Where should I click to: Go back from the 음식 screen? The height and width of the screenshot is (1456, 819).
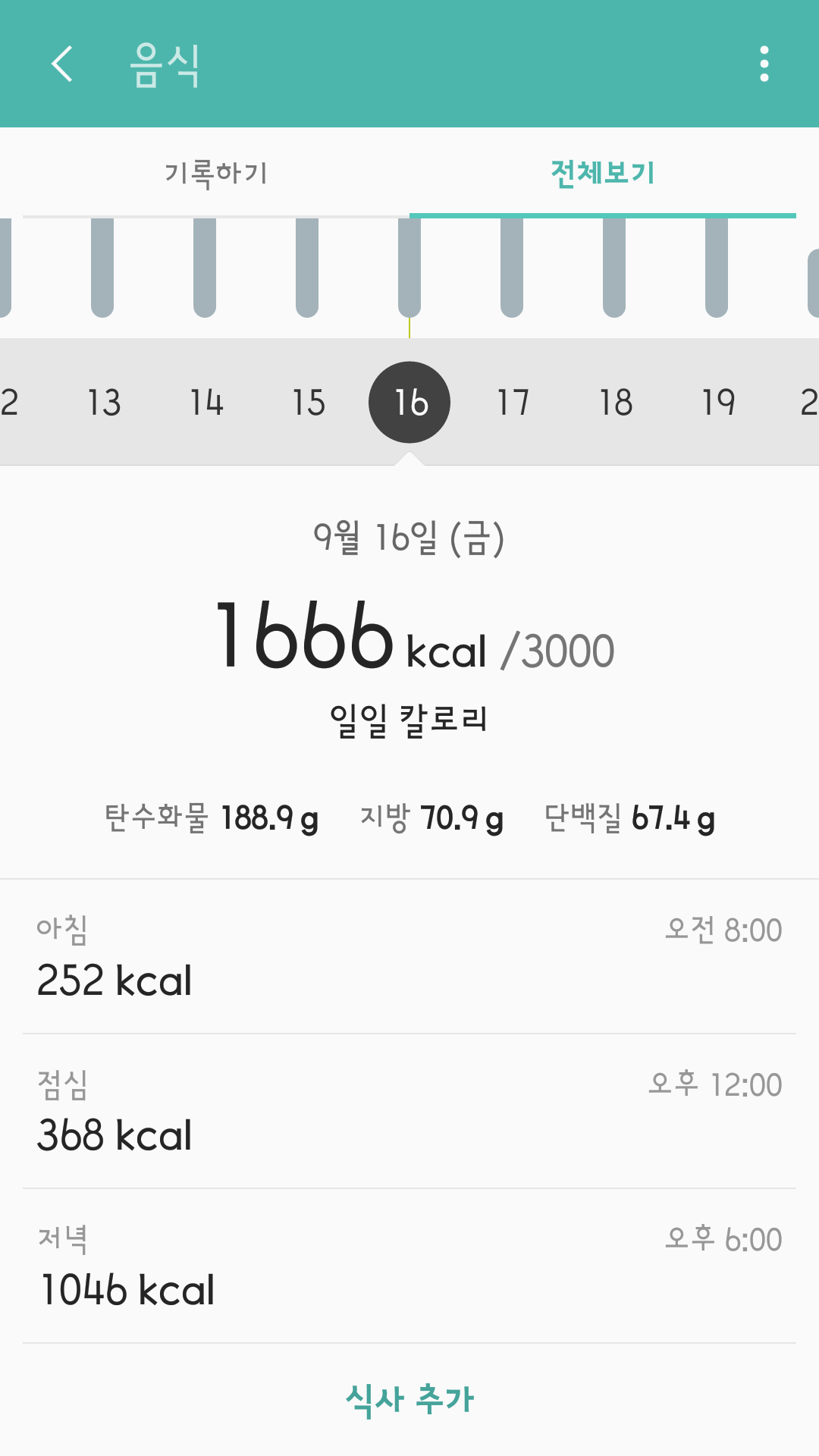coord(62,64)
